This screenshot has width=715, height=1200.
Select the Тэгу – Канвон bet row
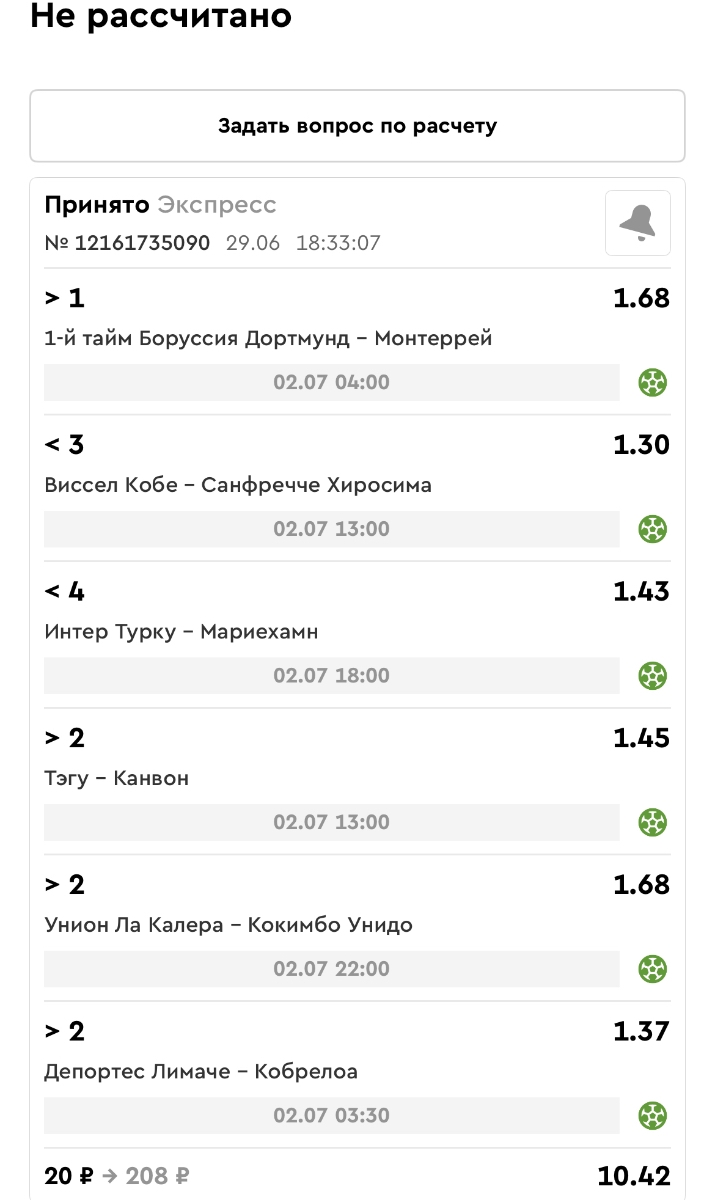118,779
